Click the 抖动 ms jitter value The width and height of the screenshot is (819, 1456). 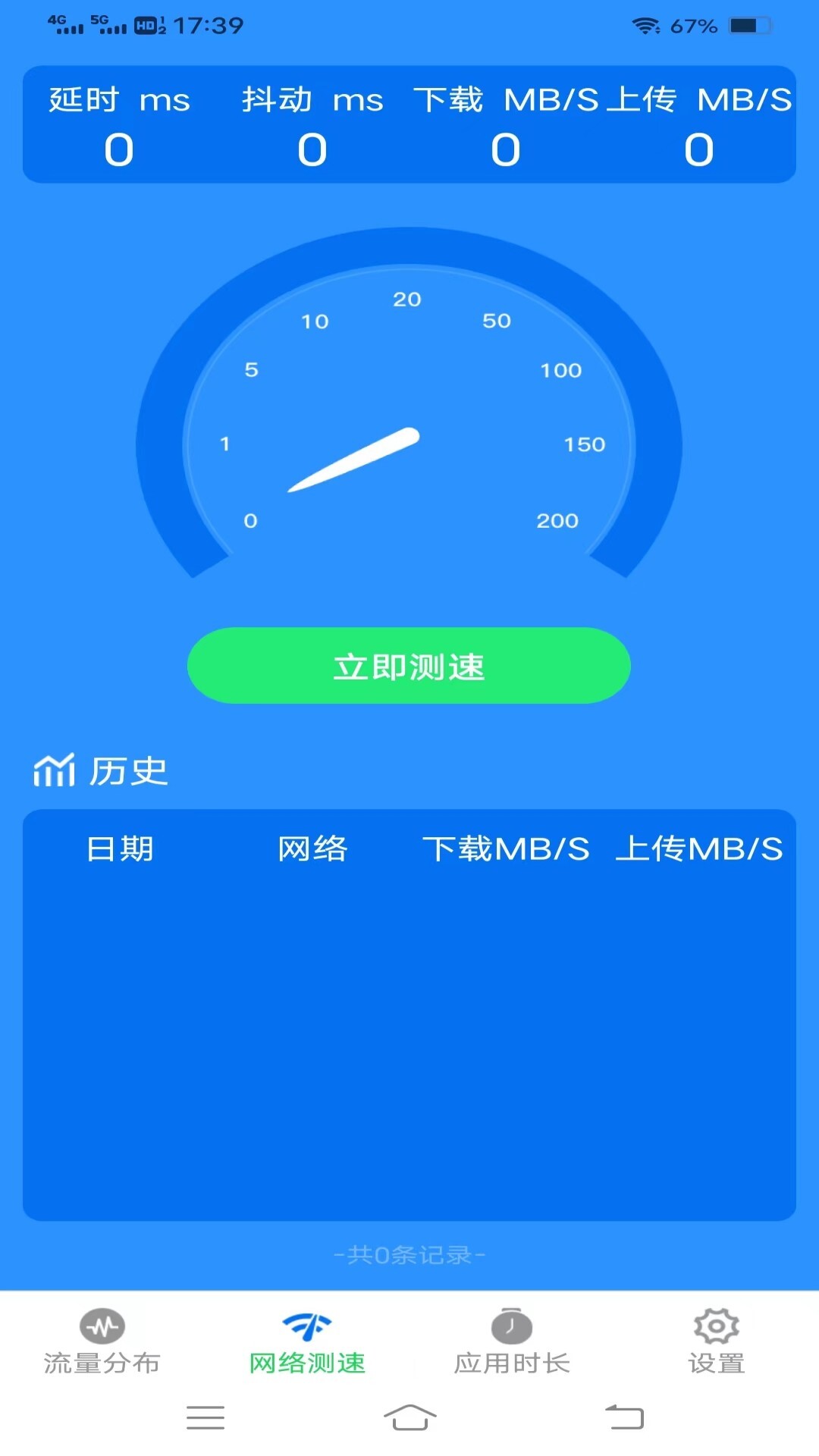[x=312, y=149]
